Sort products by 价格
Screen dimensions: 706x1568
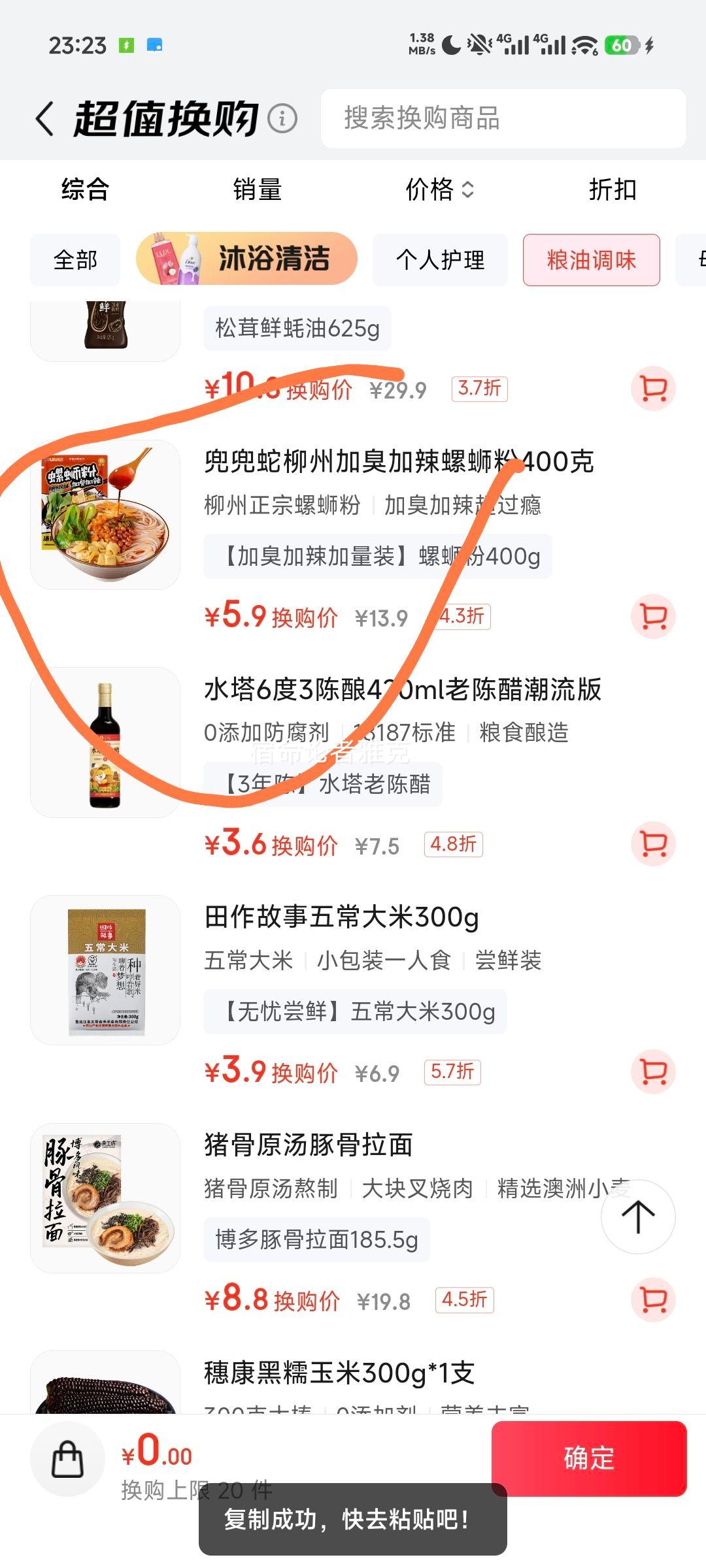439,189
